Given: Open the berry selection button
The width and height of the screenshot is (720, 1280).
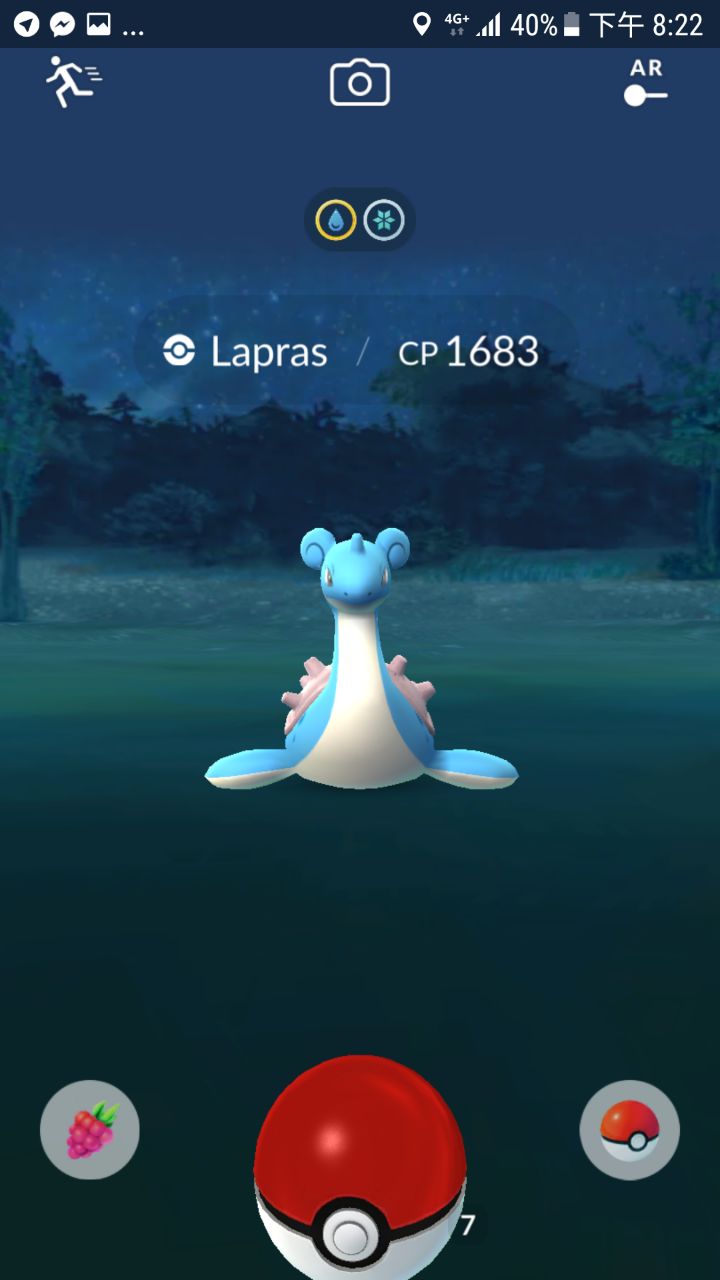Looking at the screenshot, I should (x=90, y=1130).
